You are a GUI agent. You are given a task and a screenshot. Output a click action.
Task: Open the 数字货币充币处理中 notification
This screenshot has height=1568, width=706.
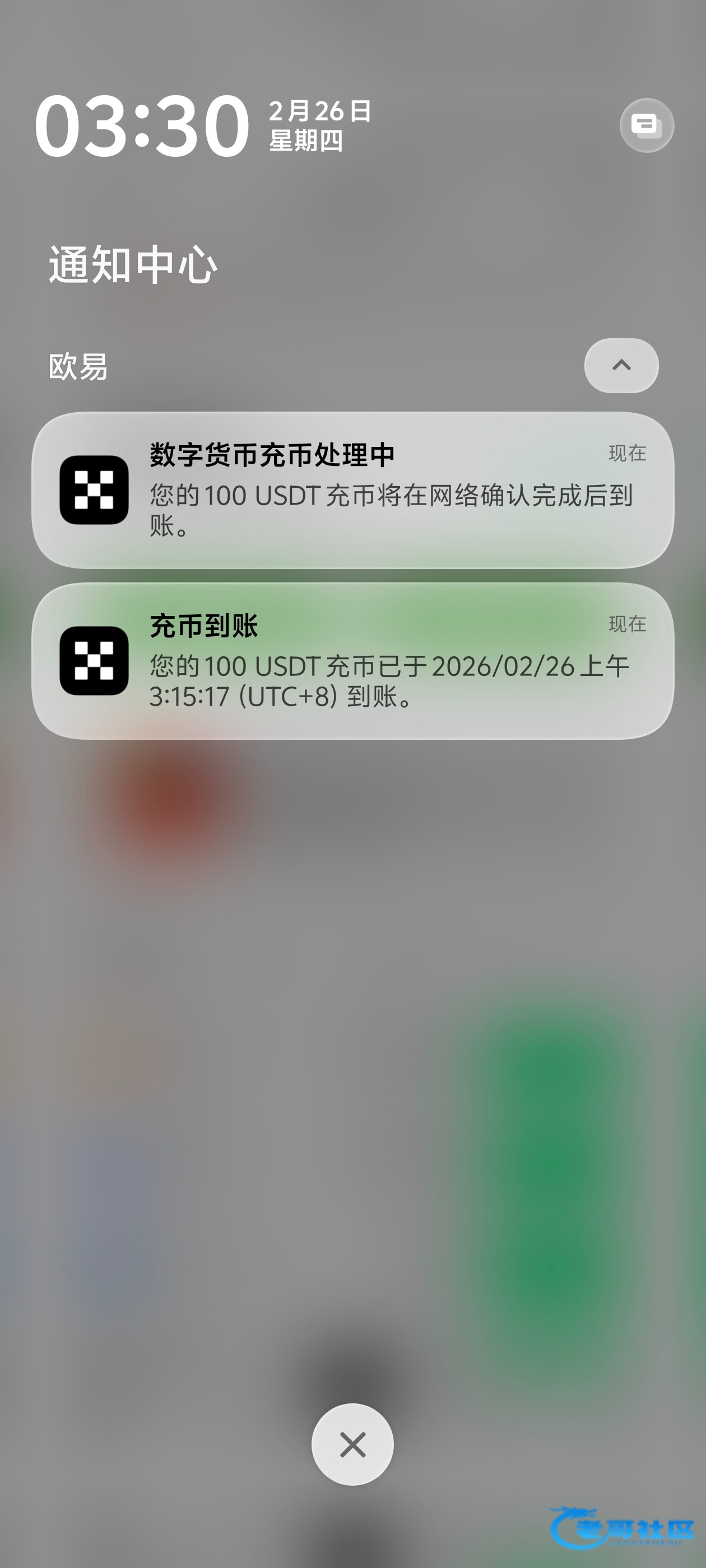tap(354, 490)
